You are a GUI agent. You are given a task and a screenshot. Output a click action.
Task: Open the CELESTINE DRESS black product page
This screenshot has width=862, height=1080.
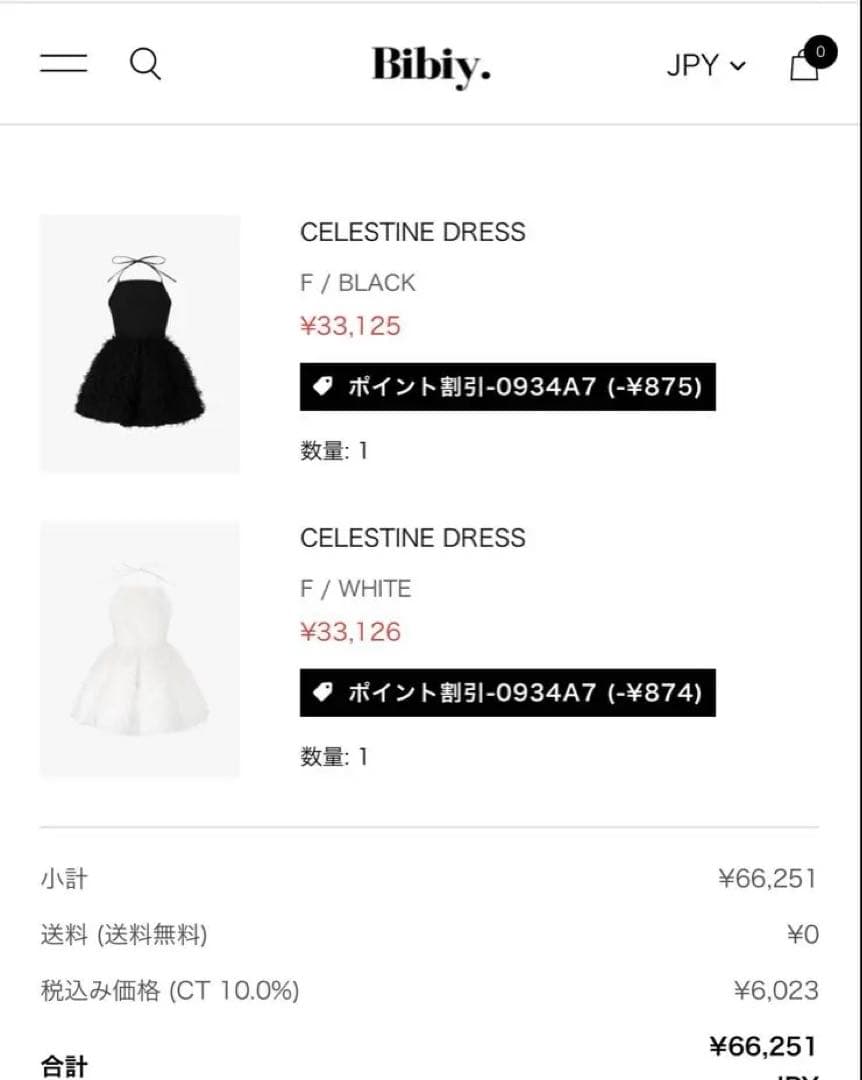click(x=413, y=232)
